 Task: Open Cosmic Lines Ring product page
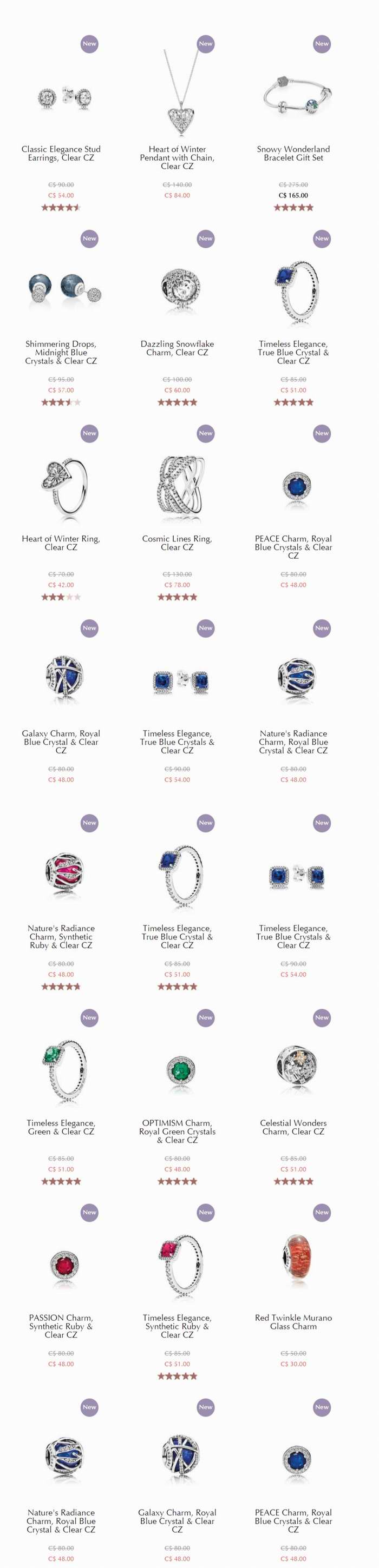click(177, 542)
